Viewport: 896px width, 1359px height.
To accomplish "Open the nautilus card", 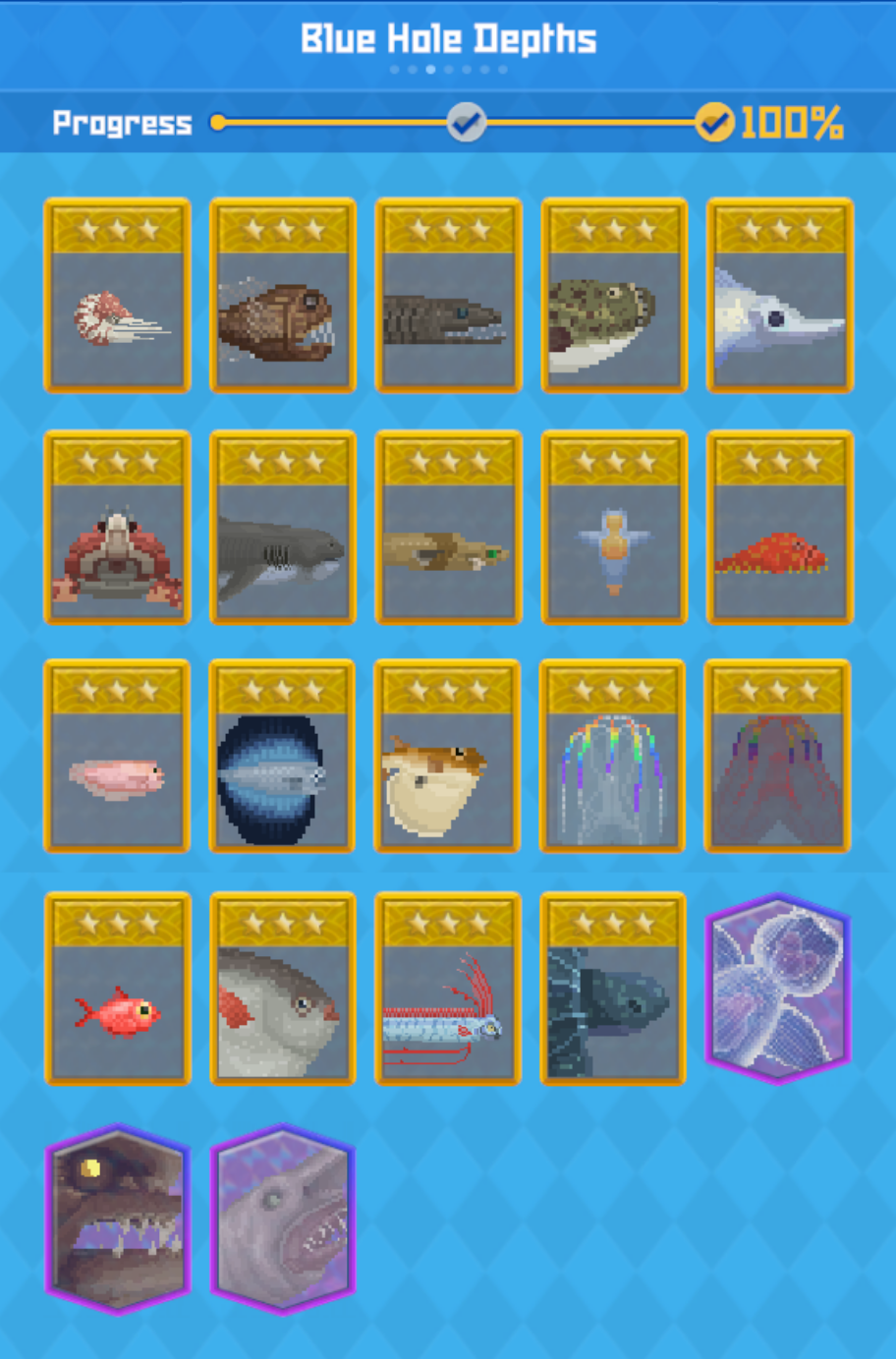I will click(x=117, y=297).
